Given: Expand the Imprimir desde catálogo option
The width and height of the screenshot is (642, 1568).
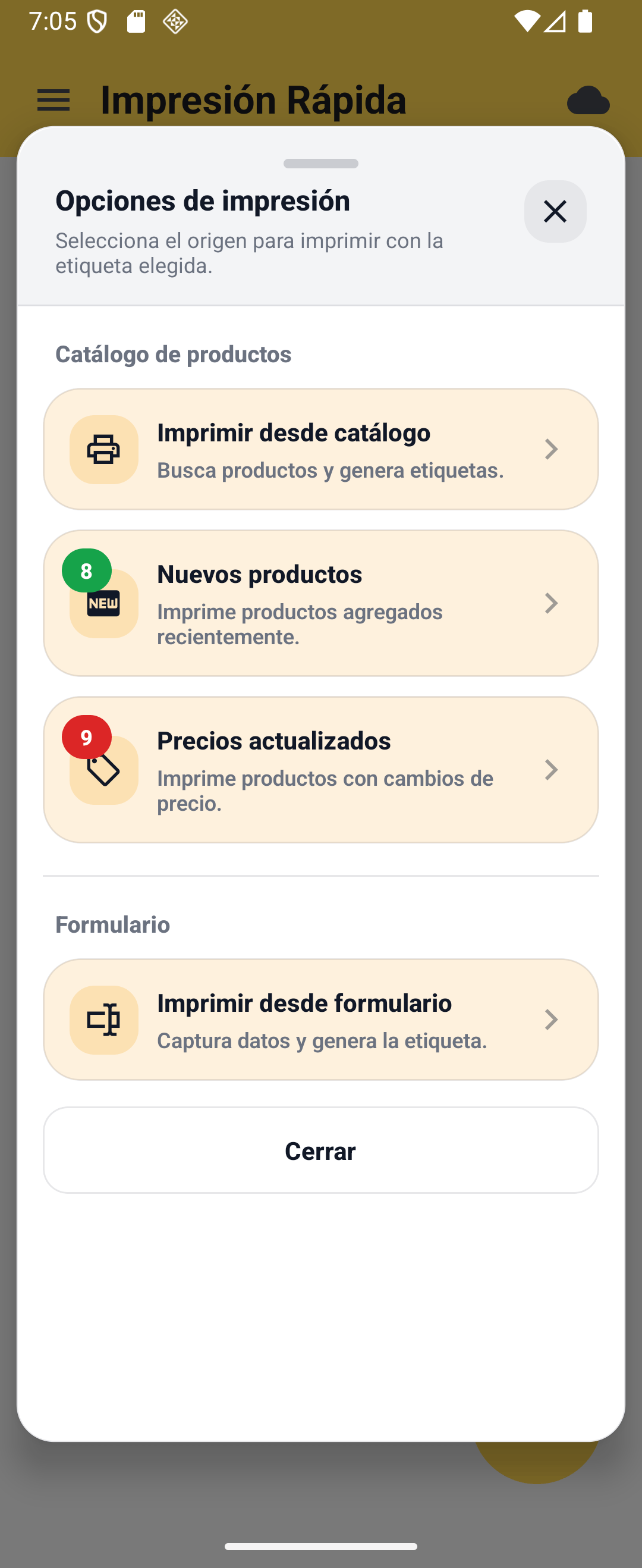Looking at the screenshot, I should (551, 449).
